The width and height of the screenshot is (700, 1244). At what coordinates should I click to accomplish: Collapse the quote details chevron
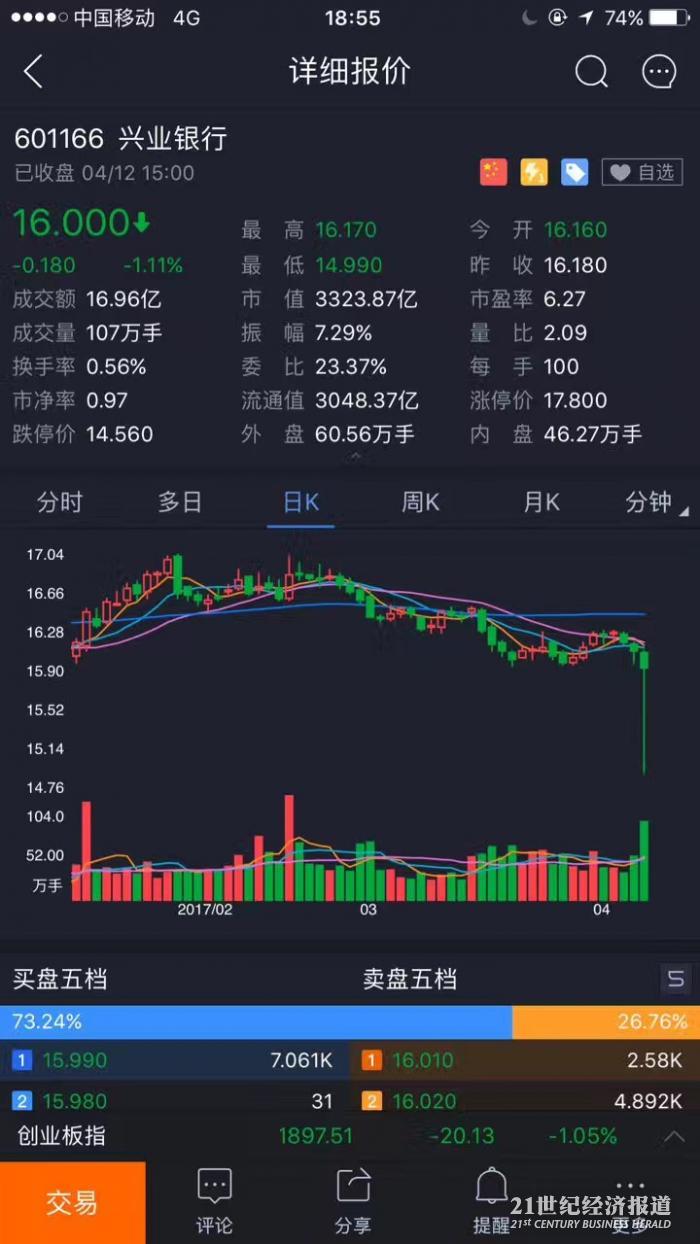coord(354,458)
